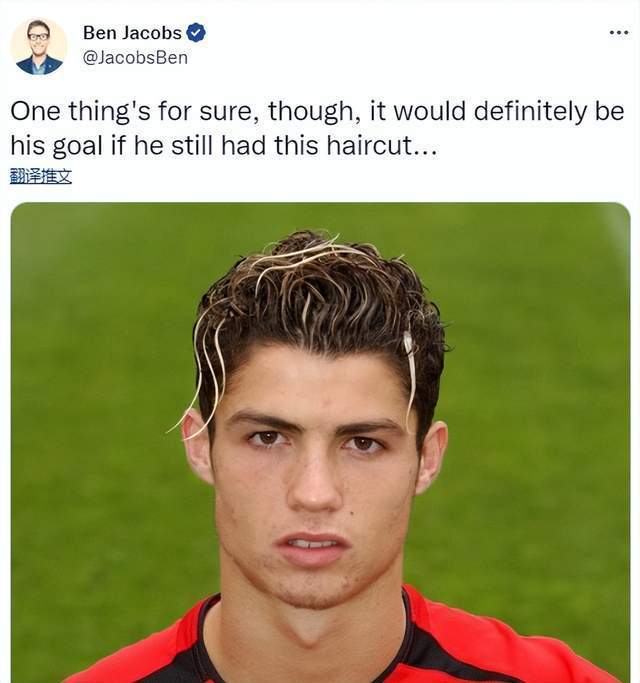Open the tweet's attached photo
The width and height of the screenshot is (640, 683).
click(x=320, y=442)
